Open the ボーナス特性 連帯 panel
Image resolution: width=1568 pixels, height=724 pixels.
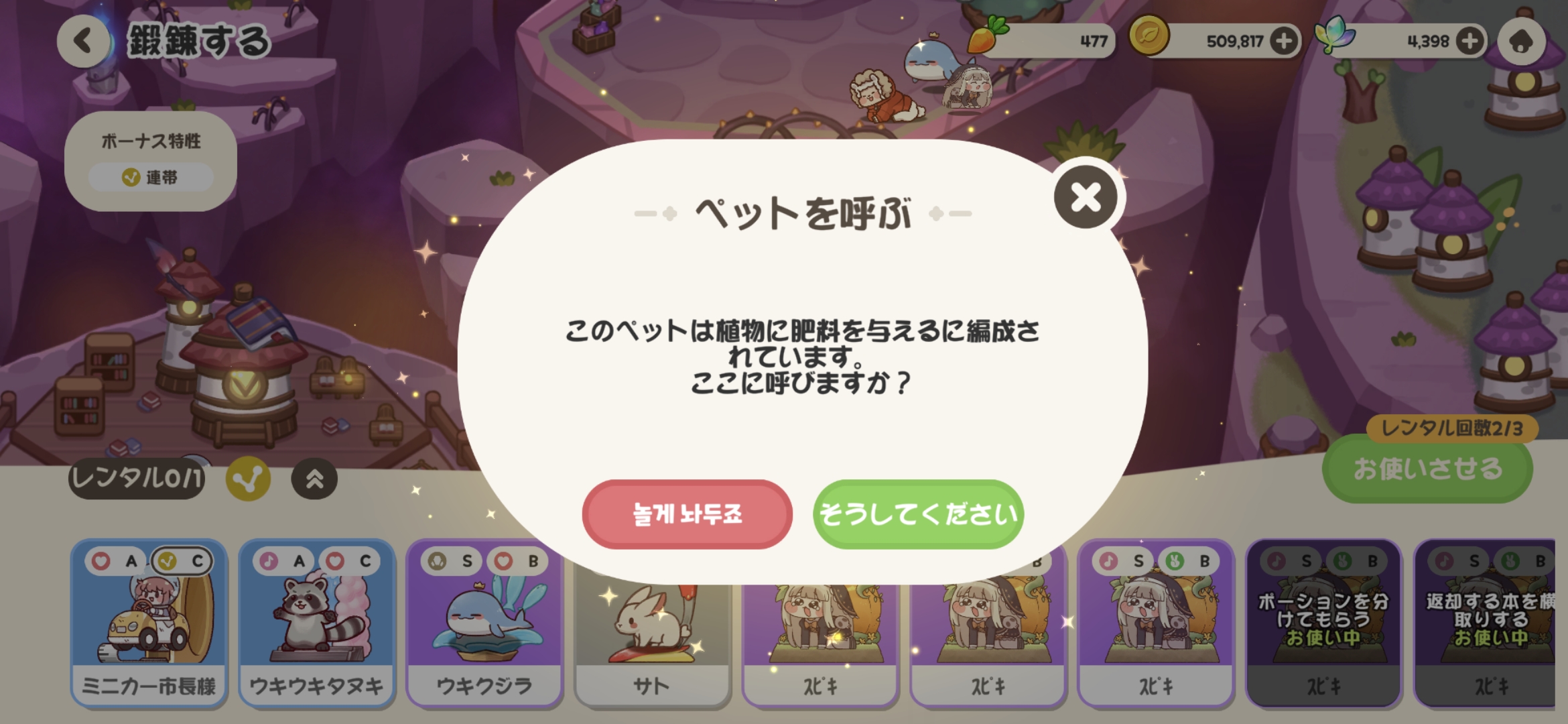click(x=151, y=162)
